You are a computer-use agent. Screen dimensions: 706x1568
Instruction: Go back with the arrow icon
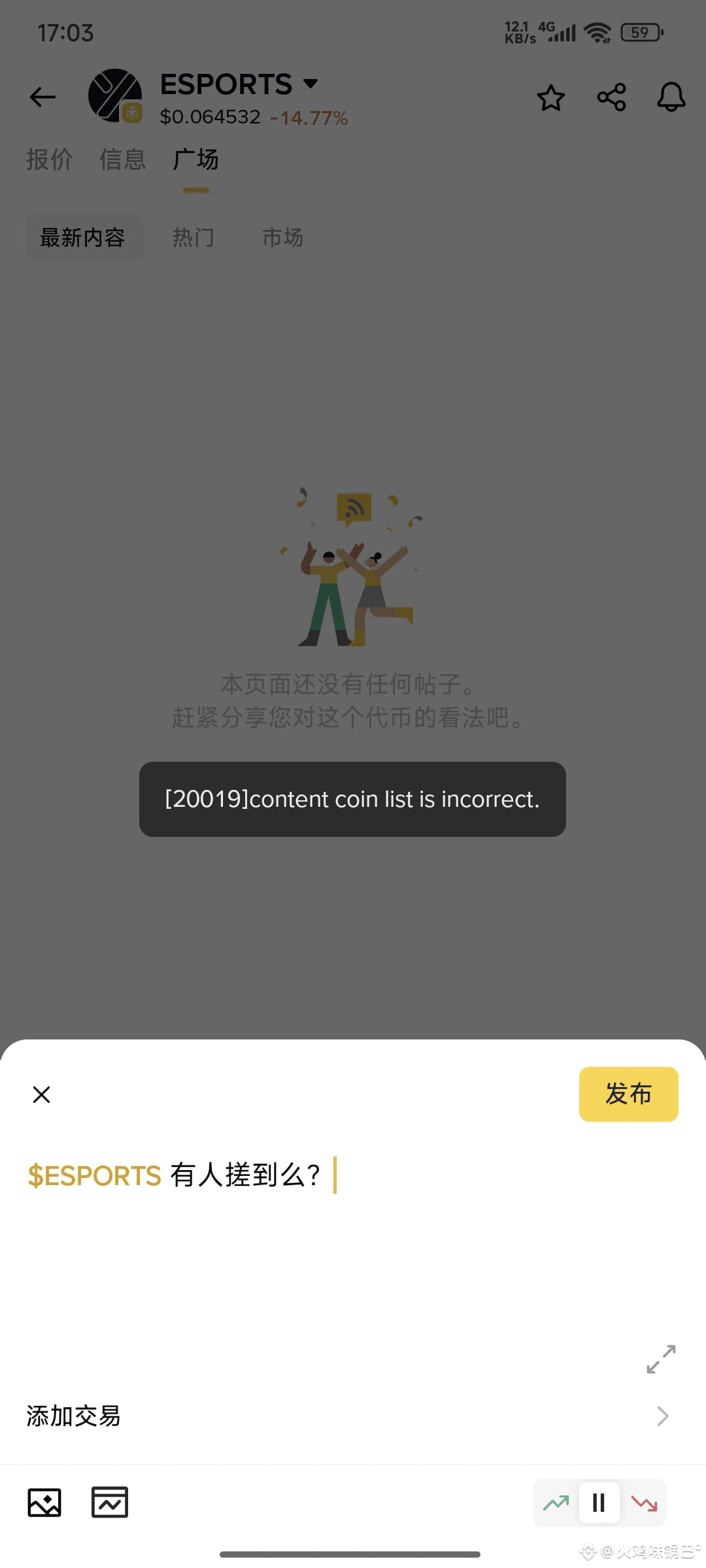coord(43,97)
